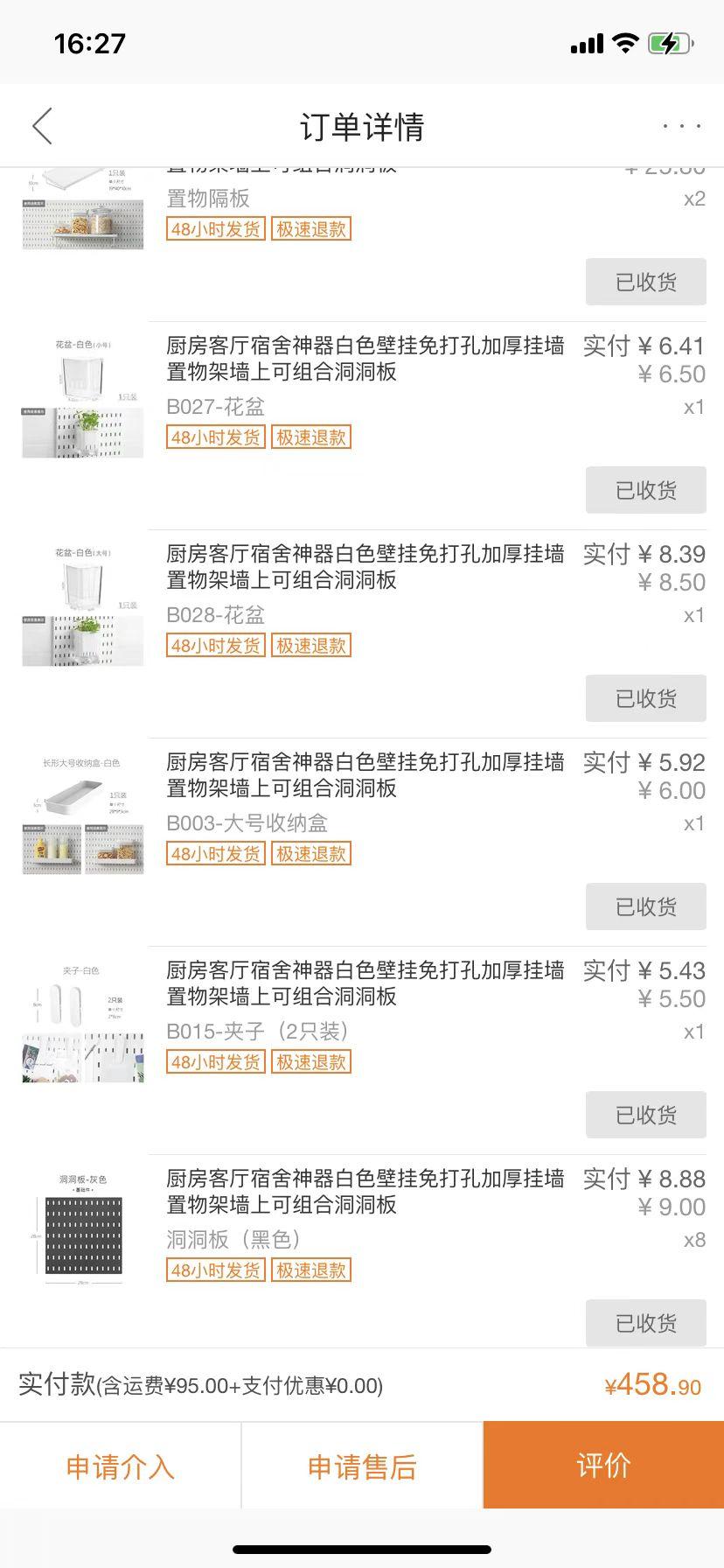
Task: Tap 已收货 on the B027-花盆 item
Action: click(645, 491)
